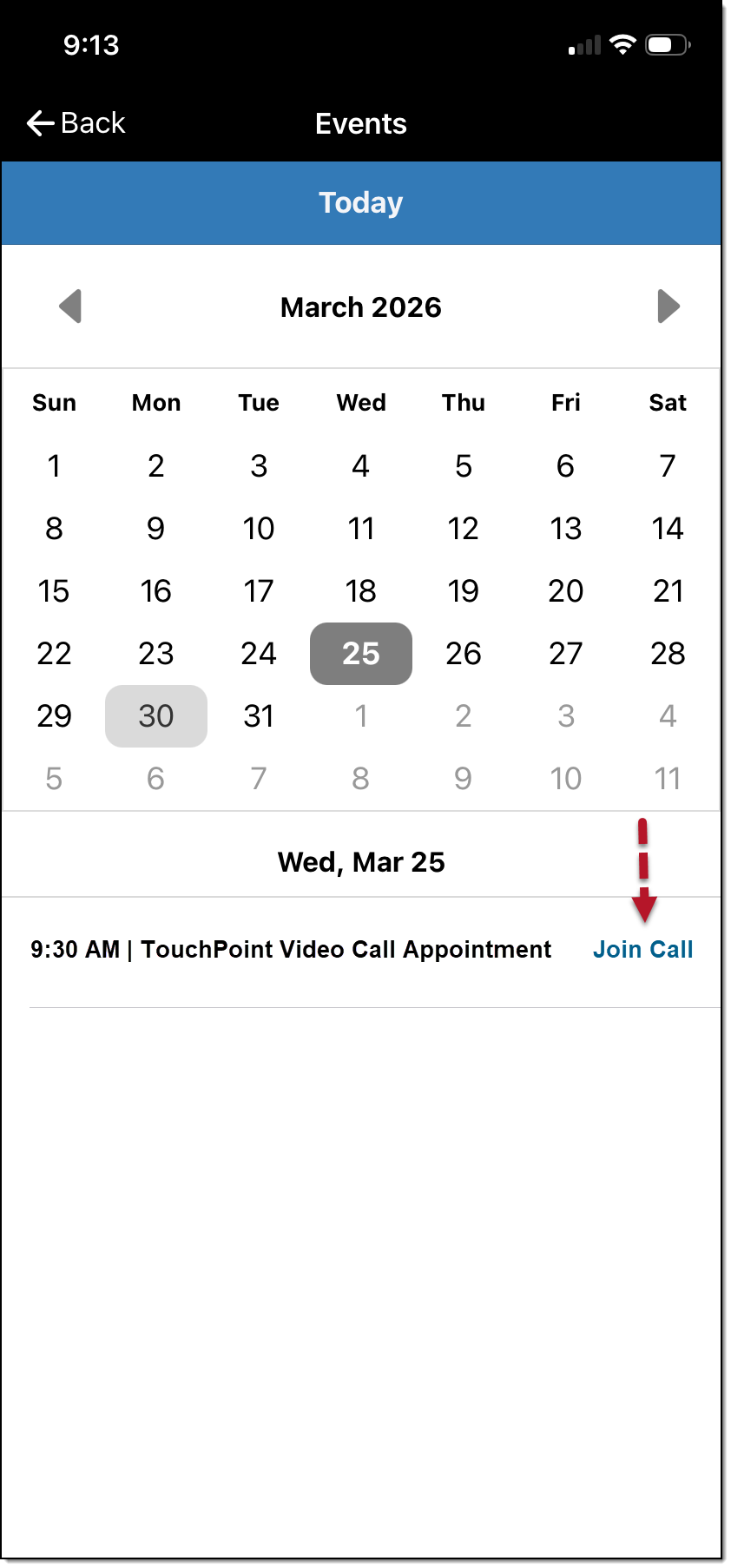Select March 20 on the calendar
731x1568 pixels.
point(565,591)
